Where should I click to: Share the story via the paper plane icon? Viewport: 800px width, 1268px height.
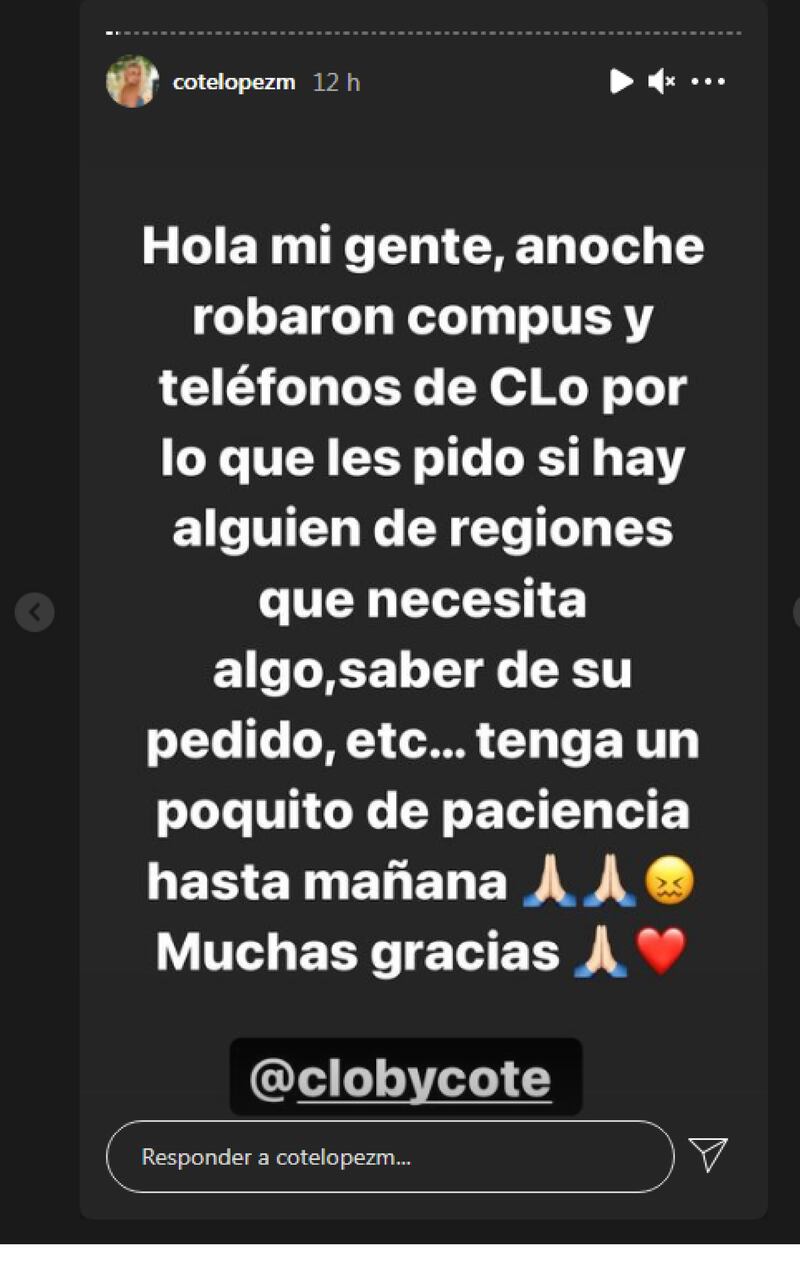(x=709, y=1155)
